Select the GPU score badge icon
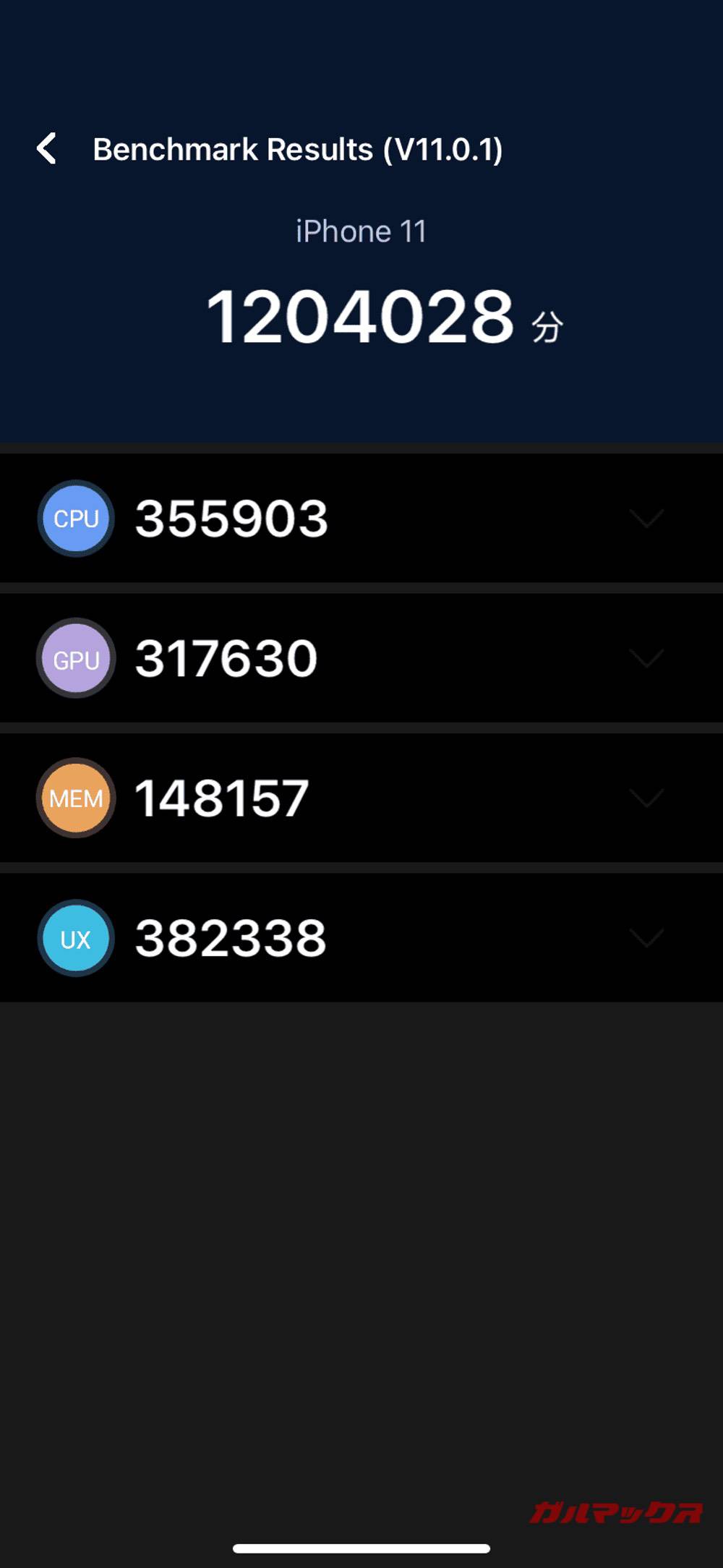Viewport: 723px width, 1568px height. [75, 659]
